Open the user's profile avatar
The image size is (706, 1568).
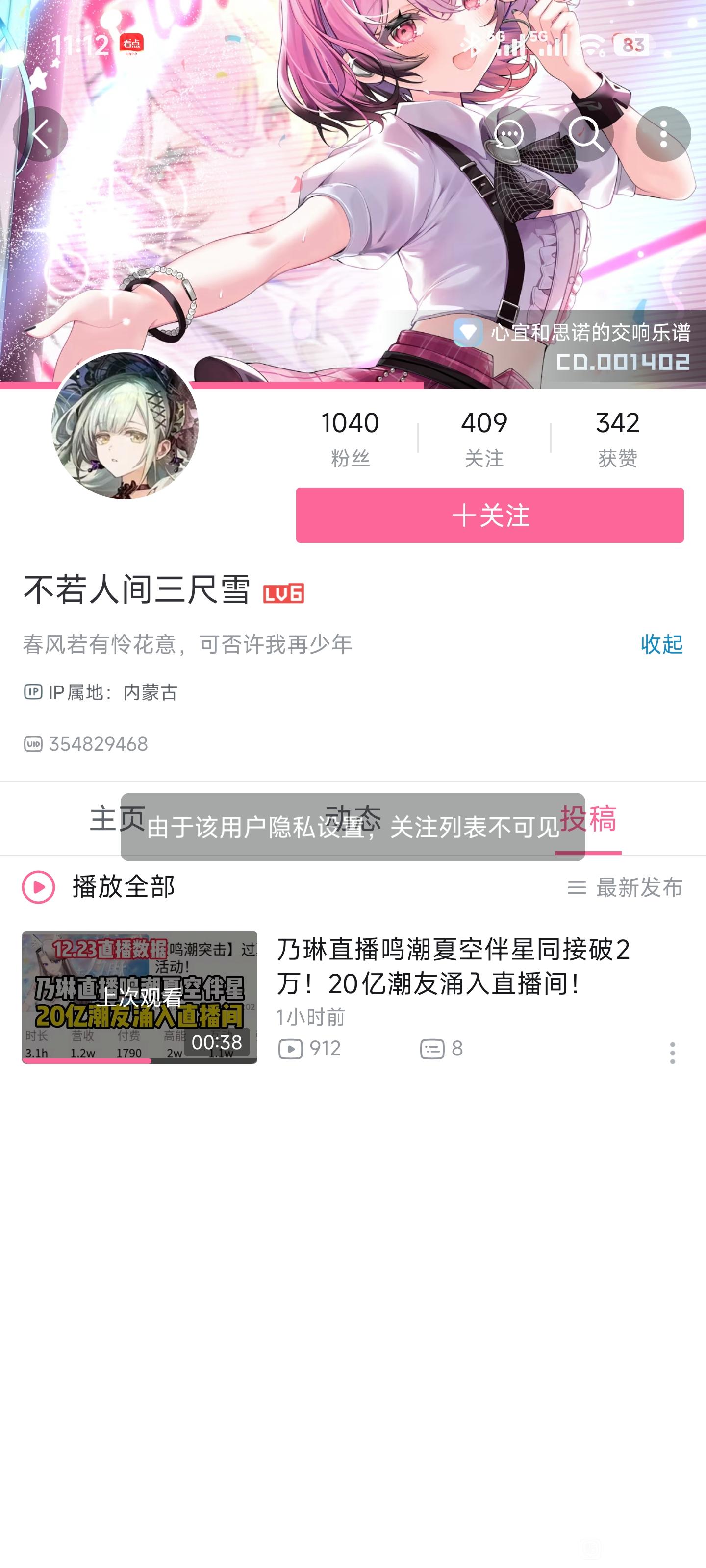point(125,425)
